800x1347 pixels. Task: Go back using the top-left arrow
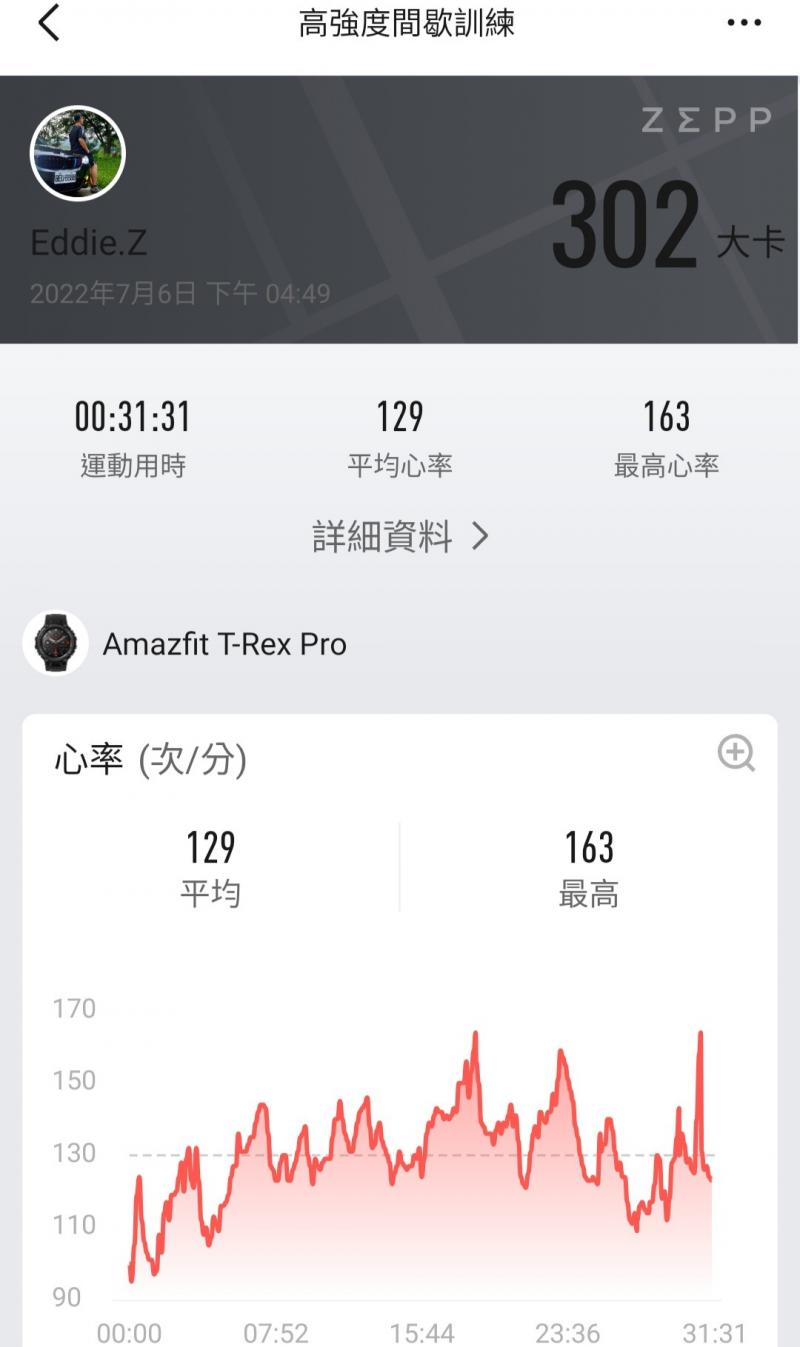[x=48, y=23]
